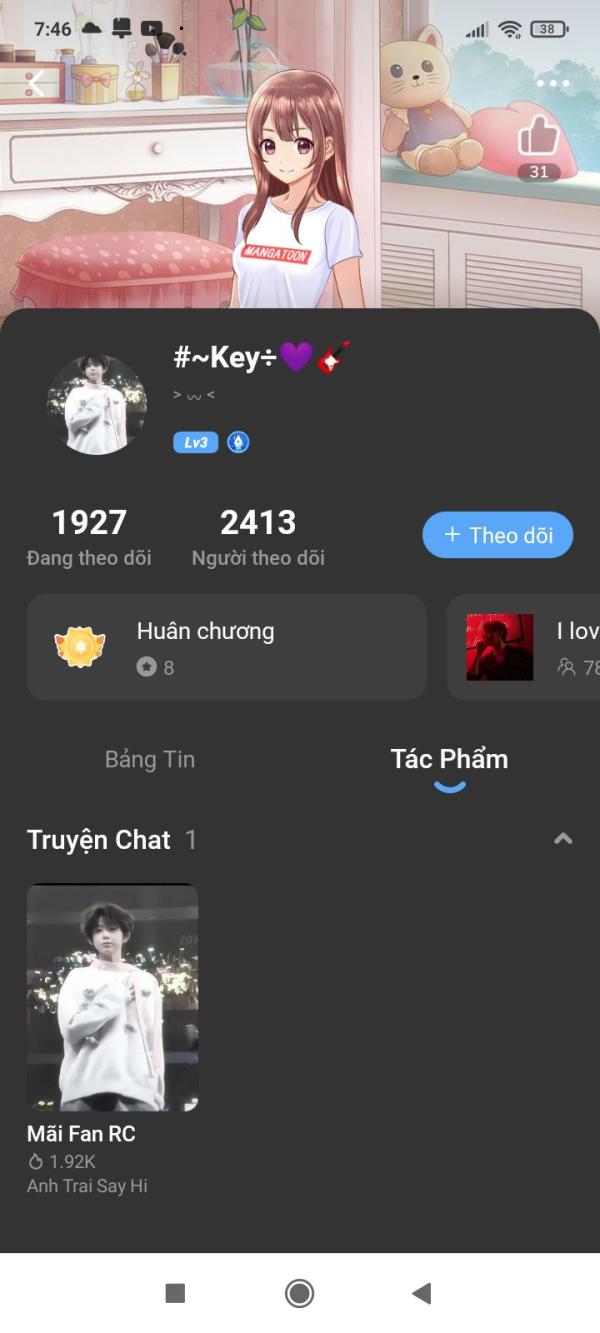Open the Huân chương medals card

click(x=227, y=647)
